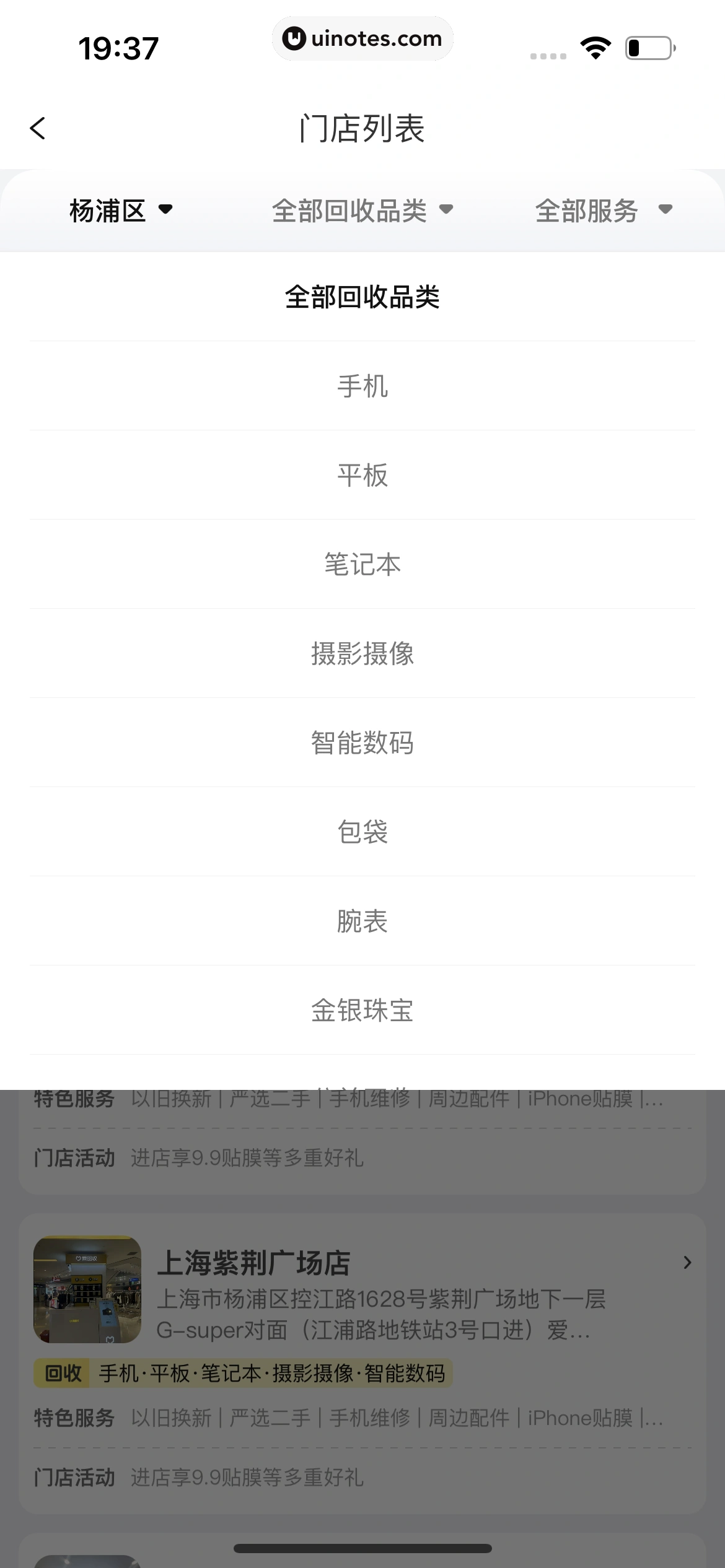Image resolution: width=725 pixels, height=1568 pixels.
Task: Click the yellow 回收 label on the store card
Action: tap(62, 1373)
